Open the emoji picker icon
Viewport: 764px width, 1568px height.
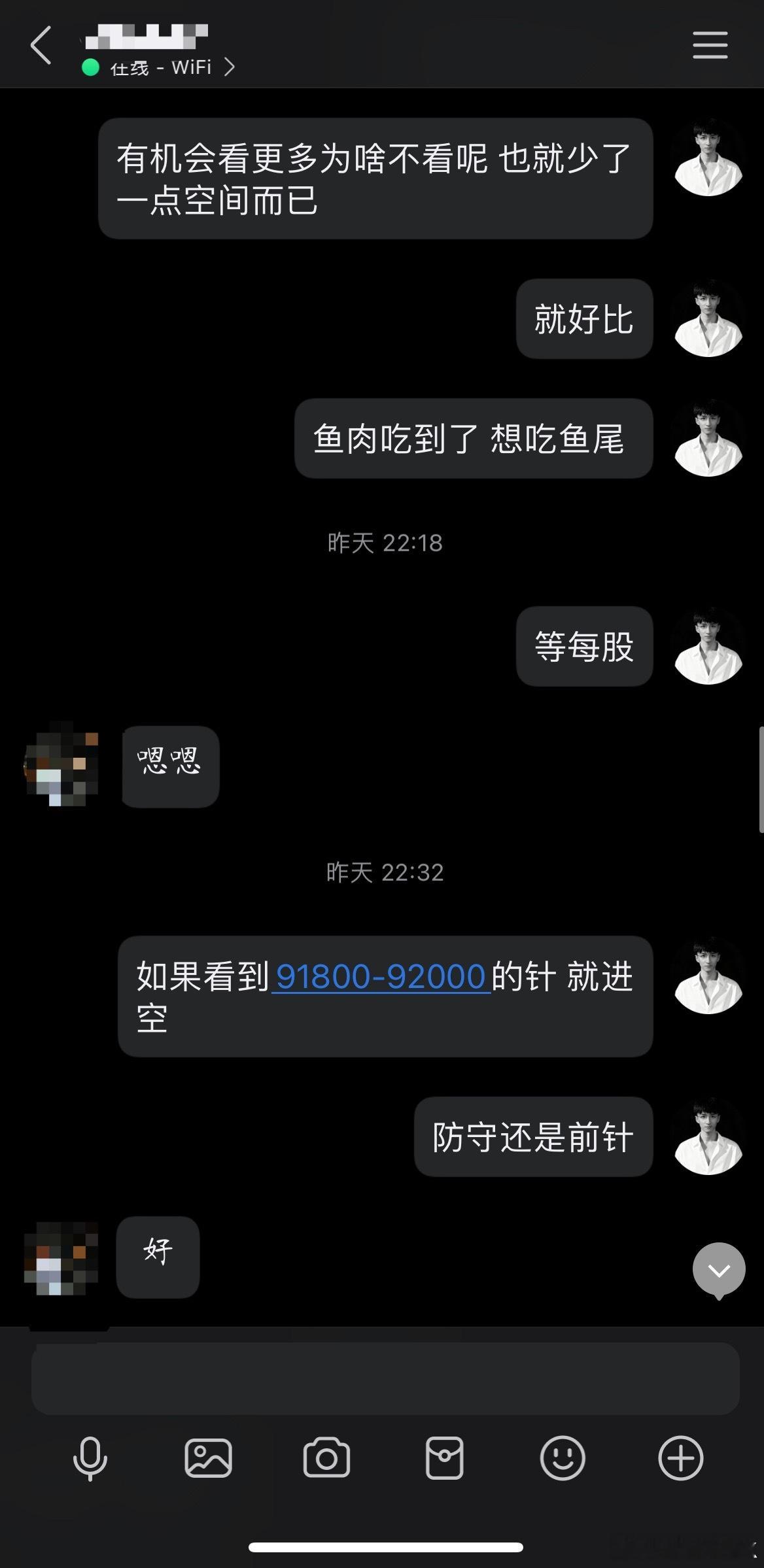pyautogui.click(x=563, y=1459)
